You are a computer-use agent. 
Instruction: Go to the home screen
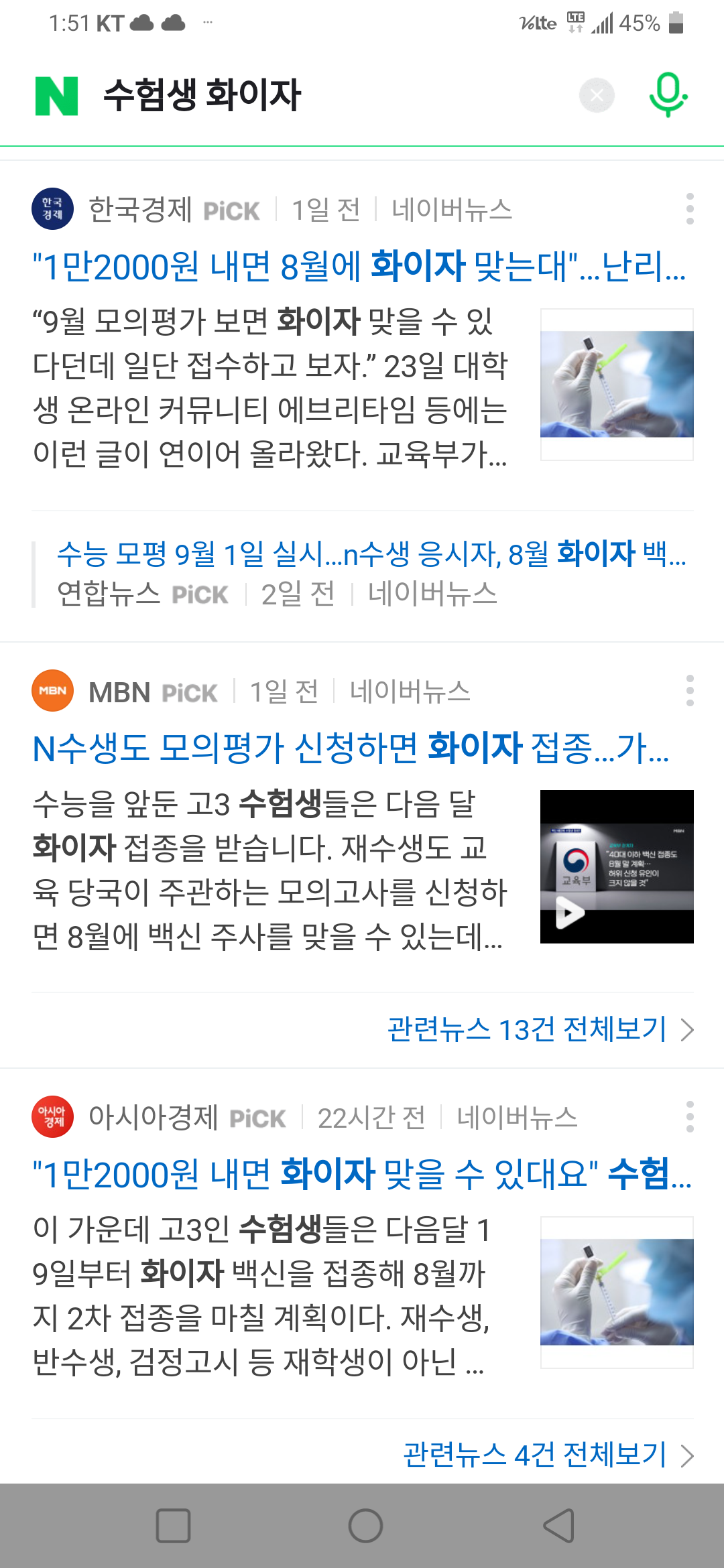tap(365, 1526)
